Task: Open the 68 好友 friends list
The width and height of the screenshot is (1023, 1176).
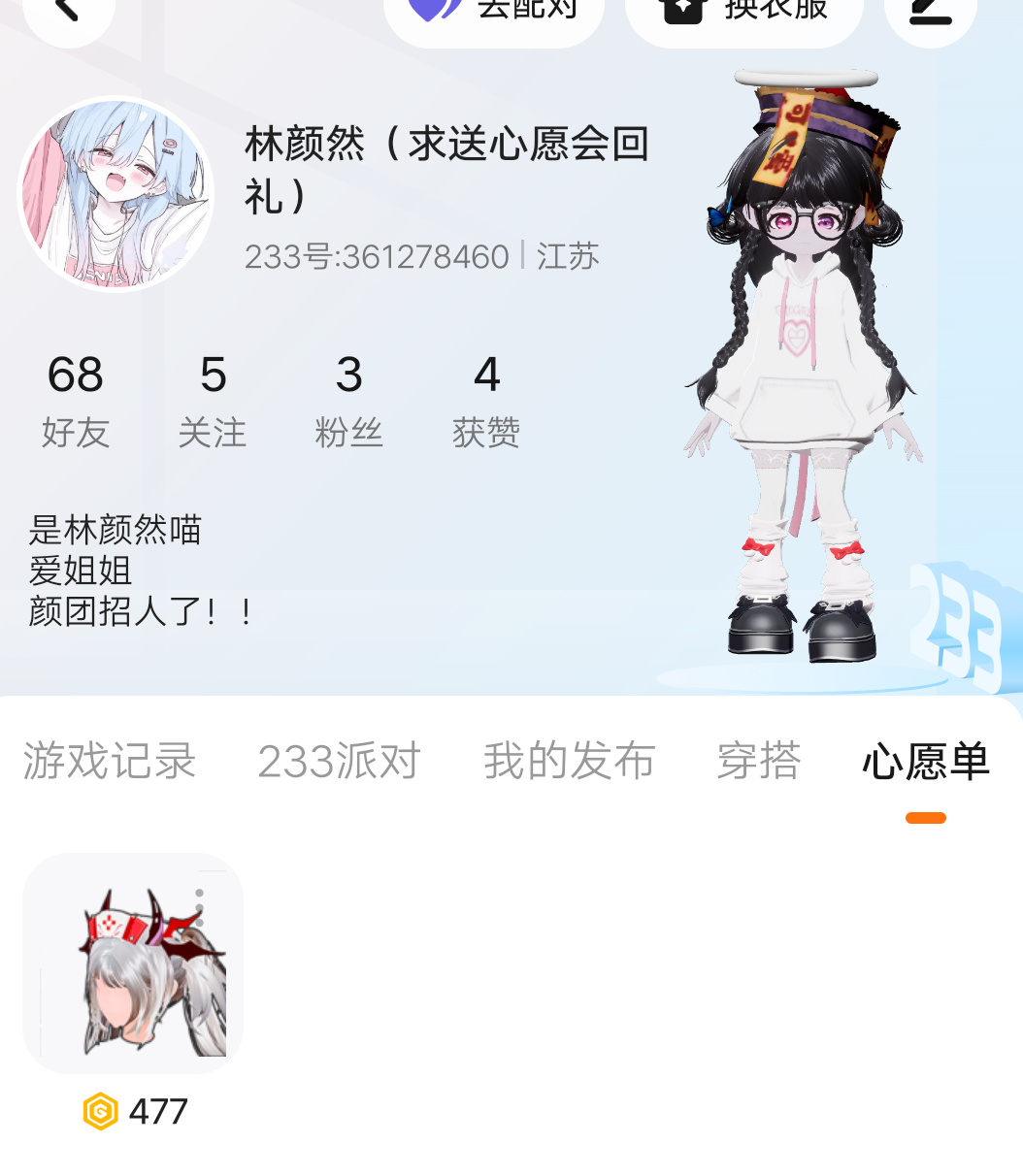Action: (x=76, y=400)
